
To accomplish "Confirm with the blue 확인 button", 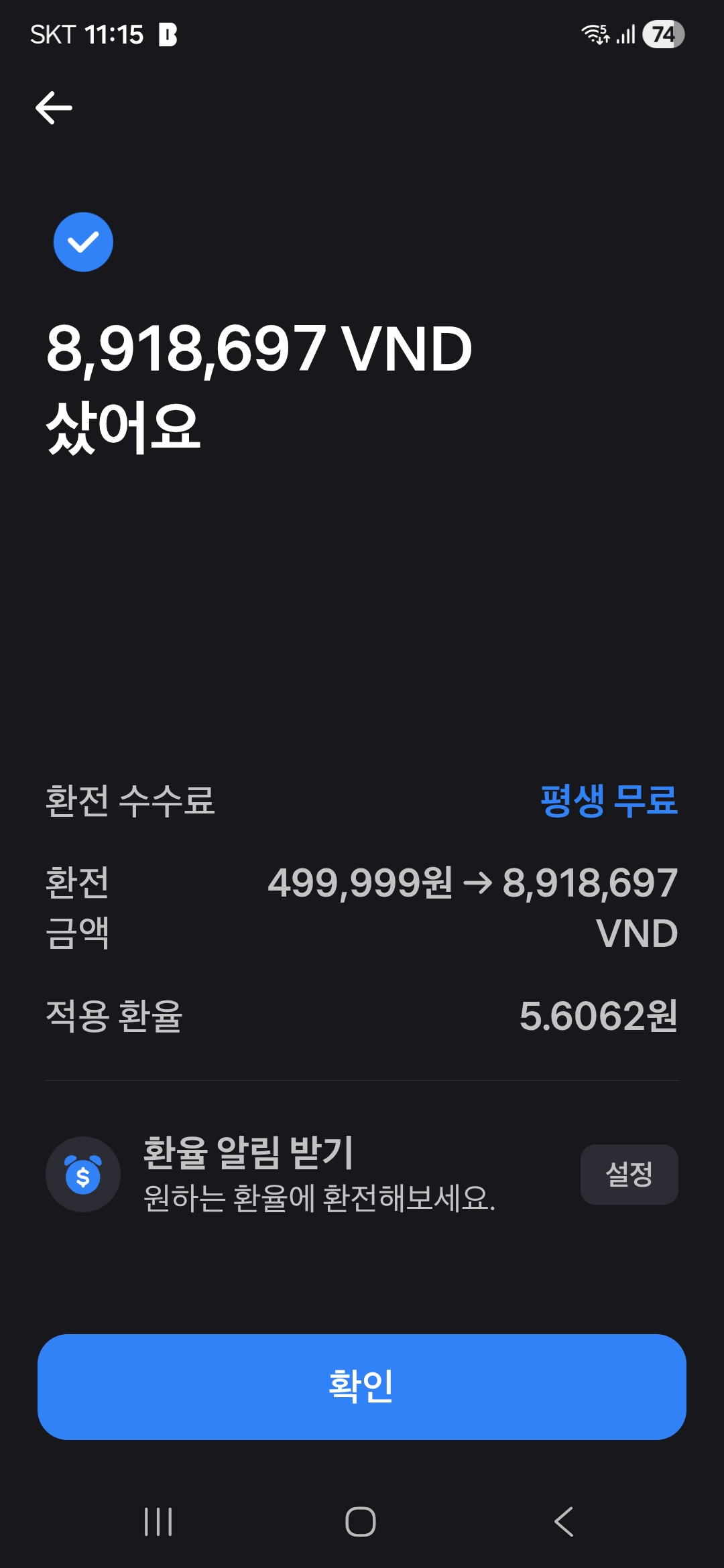I will point(362,1386).
